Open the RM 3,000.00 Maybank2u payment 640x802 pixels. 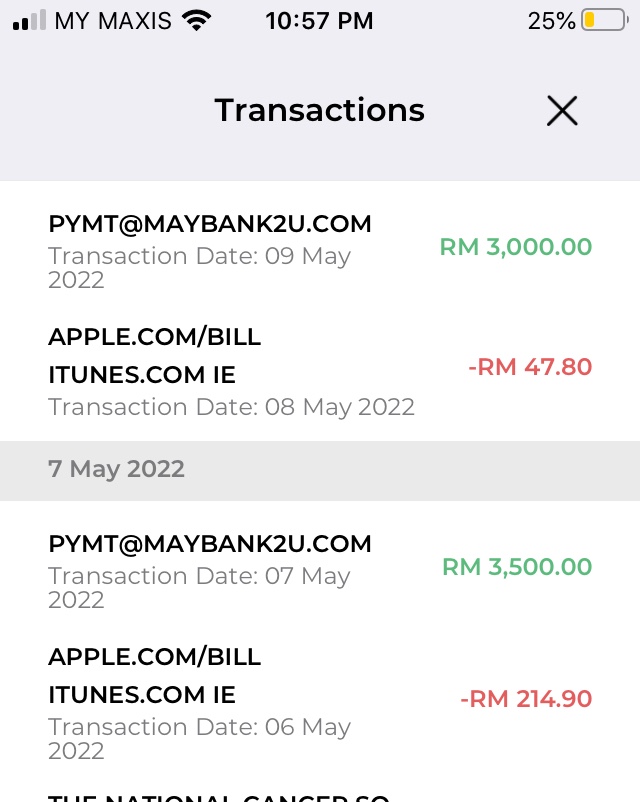320,248
